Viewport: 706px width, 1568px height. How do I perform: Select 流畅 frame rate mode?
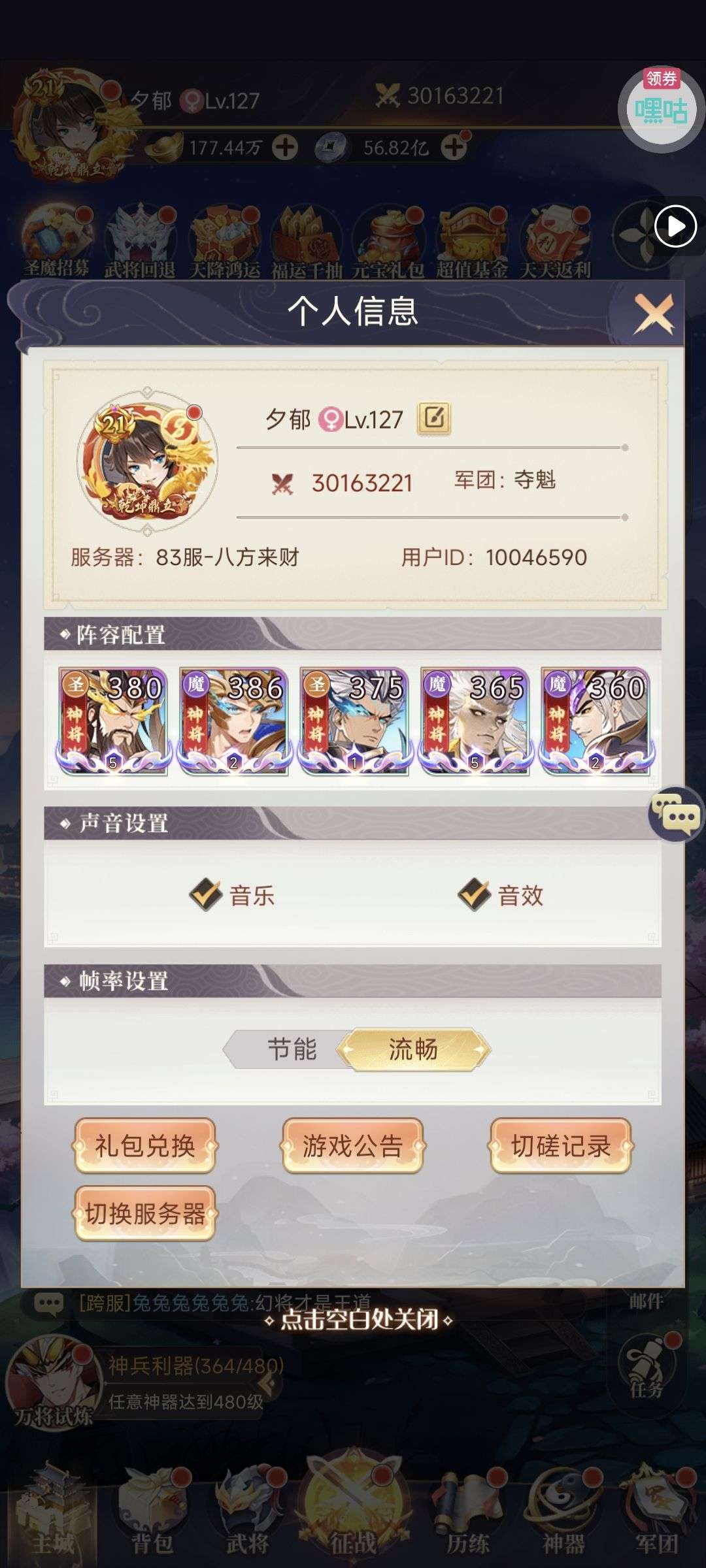pyautogui.click(x=413, y=1049)
